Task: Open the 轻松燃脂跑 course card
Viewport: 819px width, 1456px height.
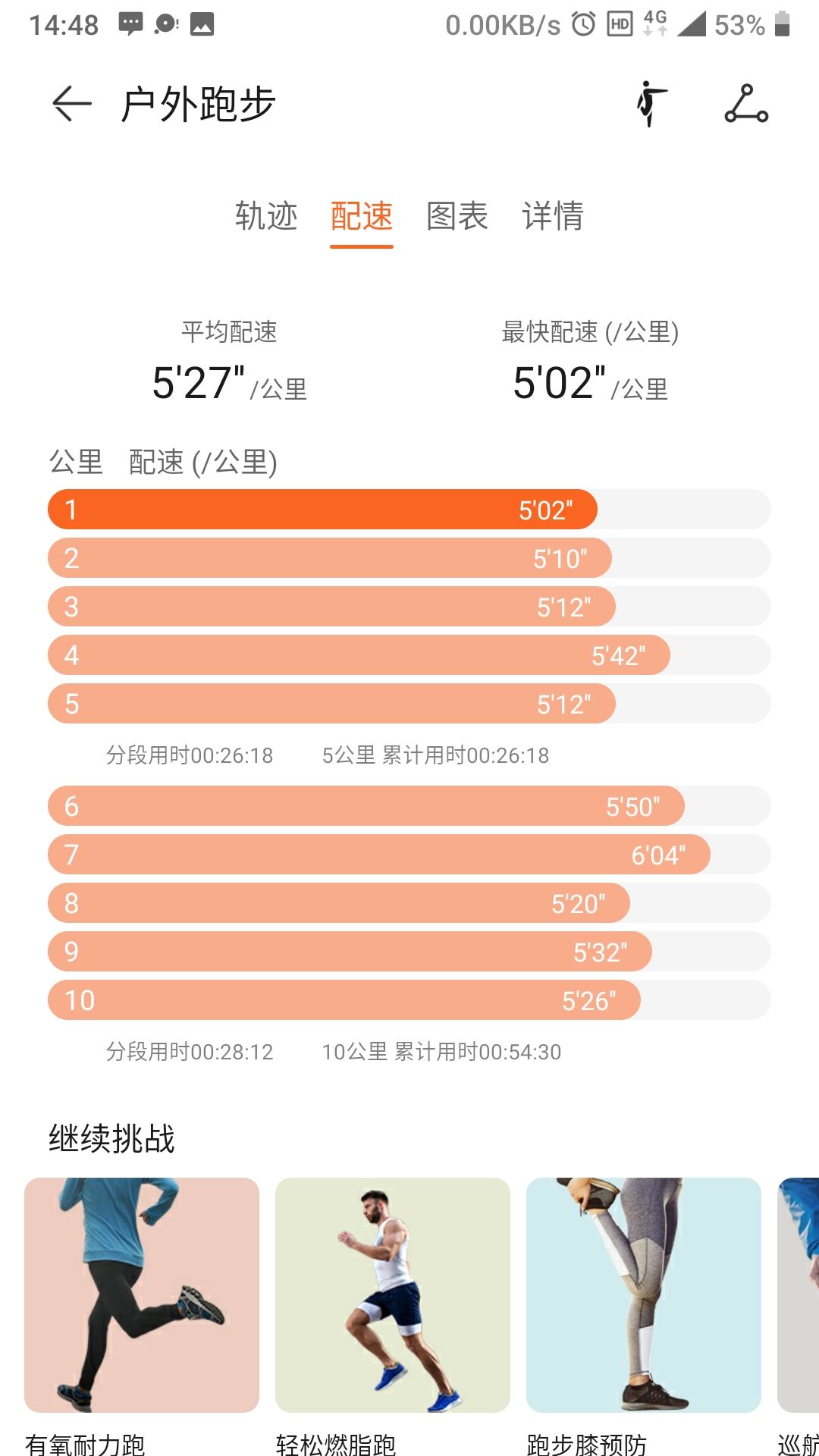Action: pos(393,1294)
